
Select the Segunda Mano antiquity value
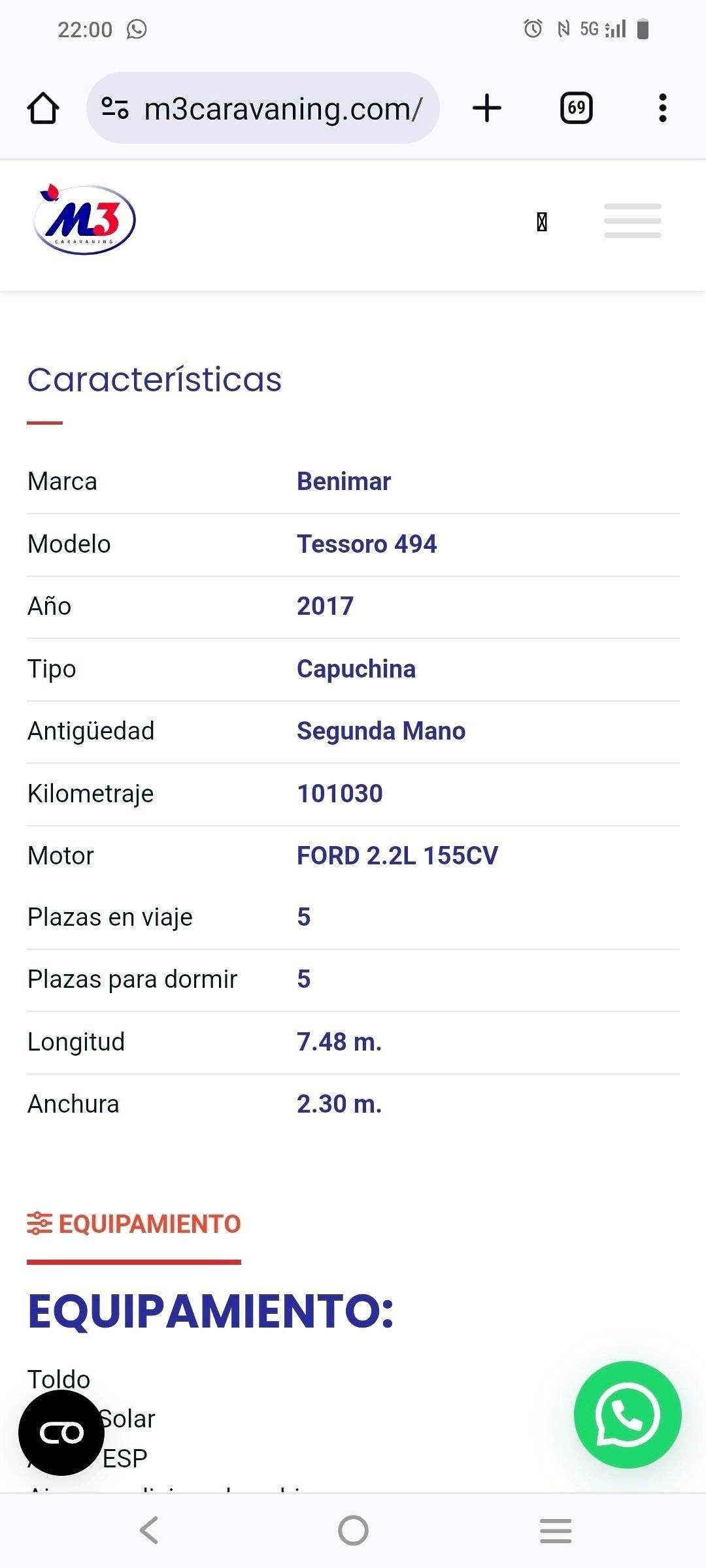[381, 731]
